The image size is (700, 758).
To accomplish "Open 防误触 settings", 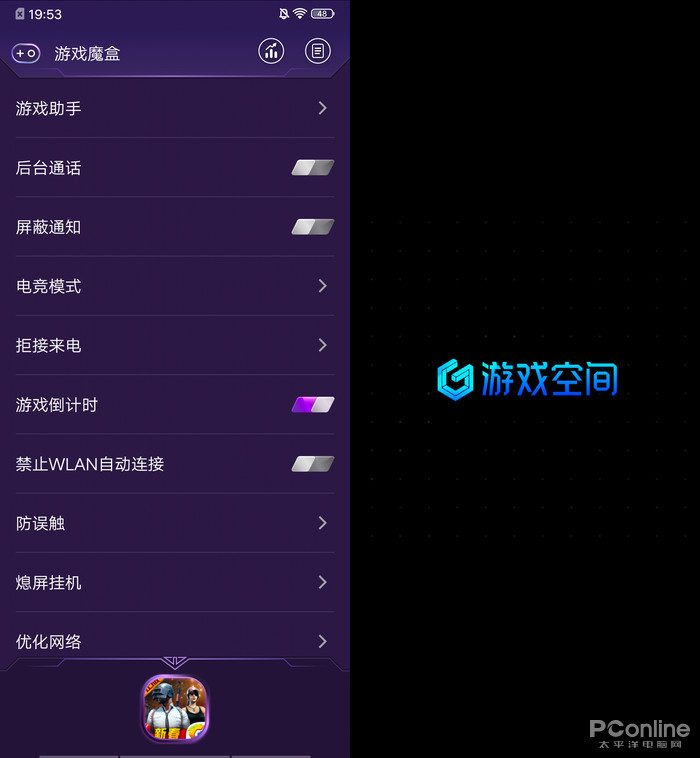I will point(174,523).
